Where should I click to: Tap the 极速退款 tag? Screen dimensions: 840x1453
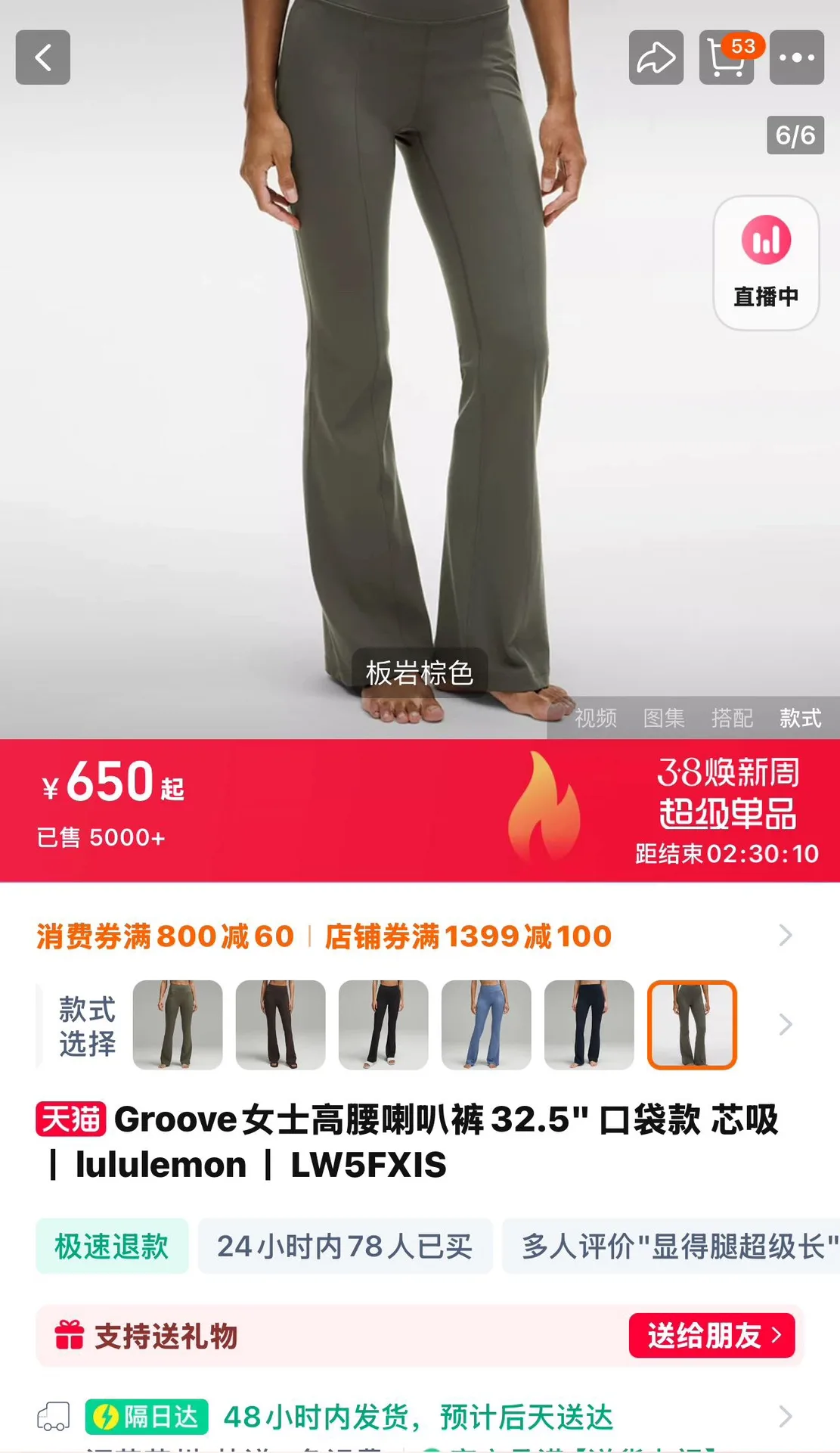coord(112,1246)
